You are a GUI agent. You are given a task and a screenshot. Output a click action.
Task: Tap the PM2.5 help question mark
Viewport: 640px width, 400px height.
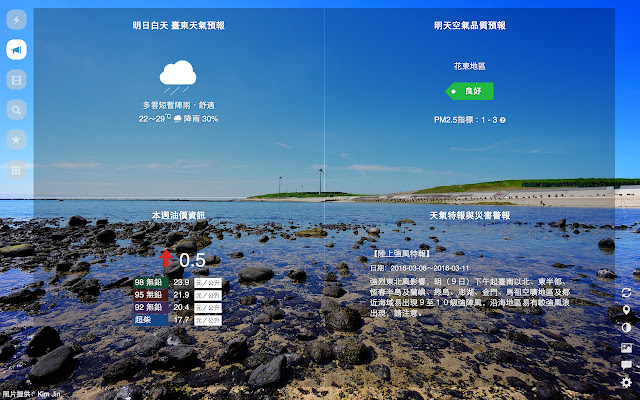(x=502, y=121)
